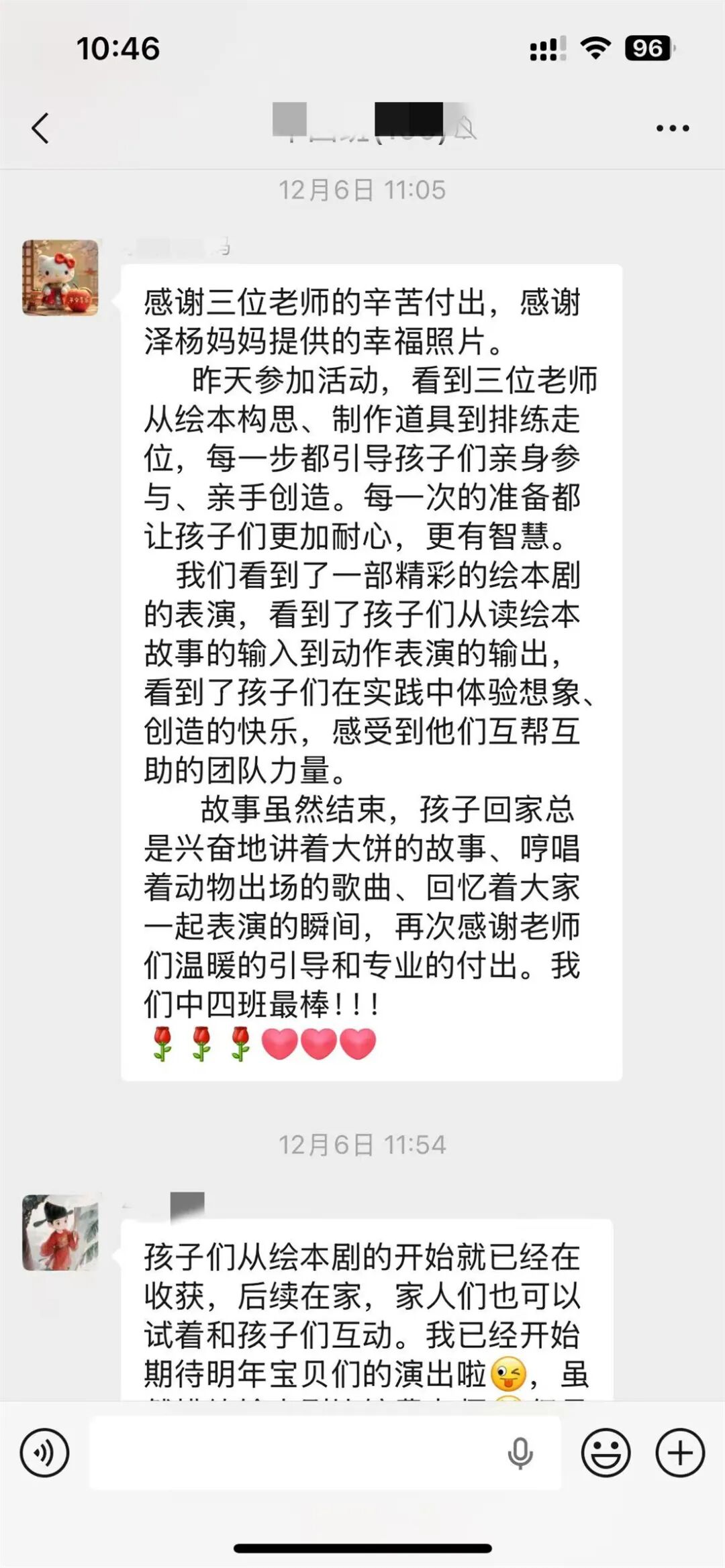Go back to the chat list

40,127
